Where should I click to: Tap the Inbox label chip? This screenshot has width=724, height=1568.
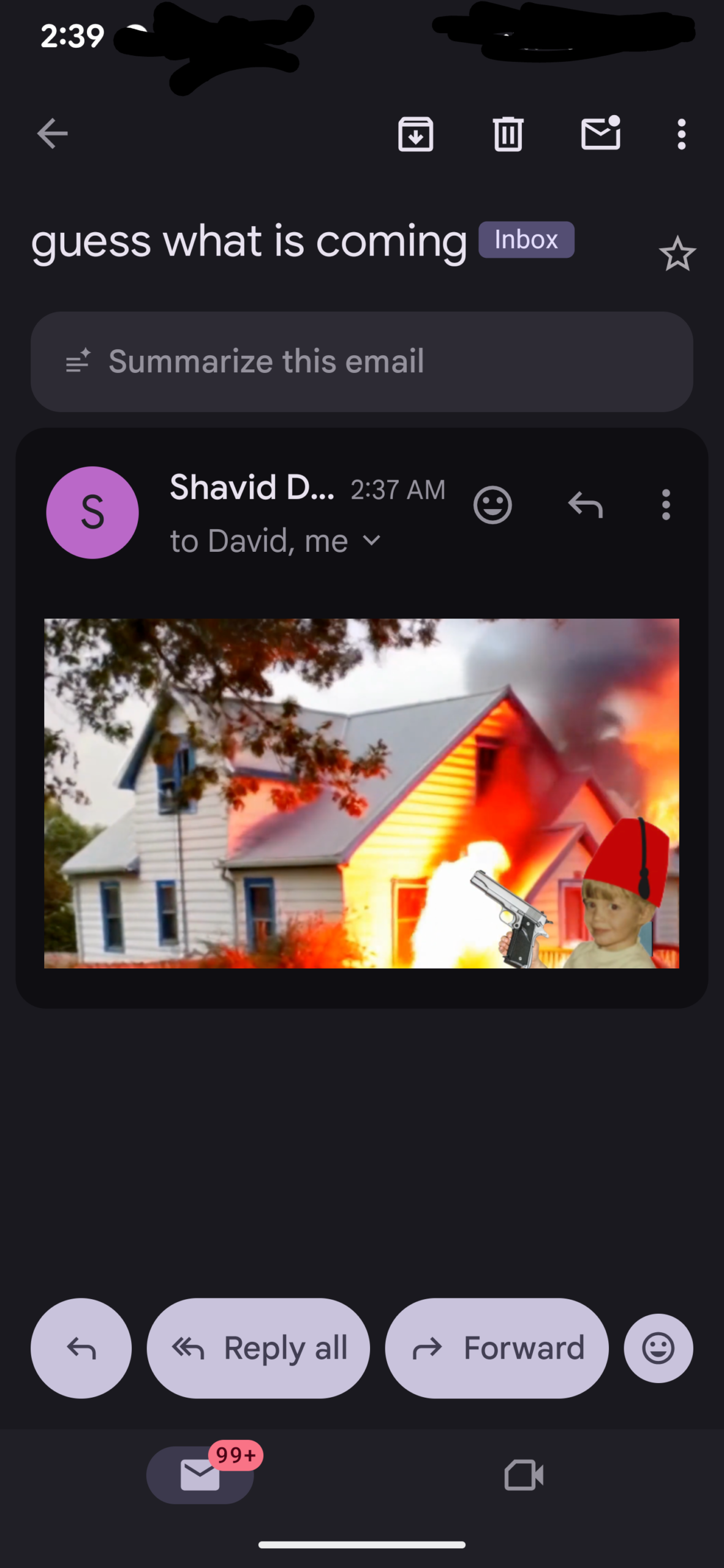[x=526, y=239]
